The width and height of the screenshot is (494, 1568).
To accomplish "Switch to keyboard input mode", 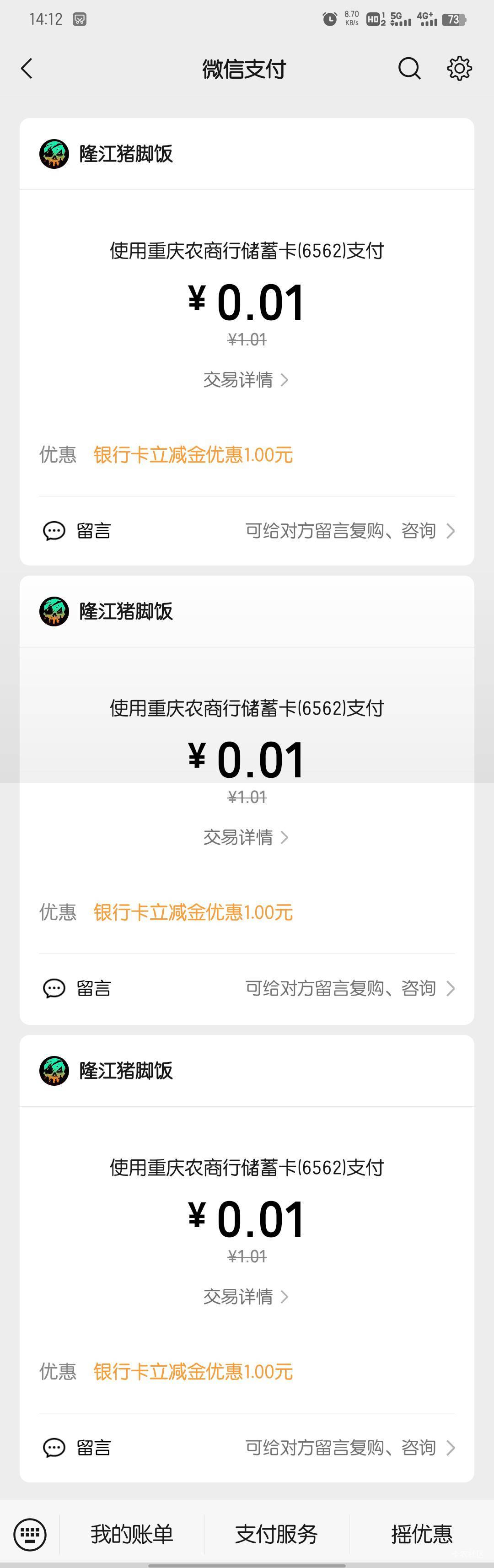I will 30,1534.
